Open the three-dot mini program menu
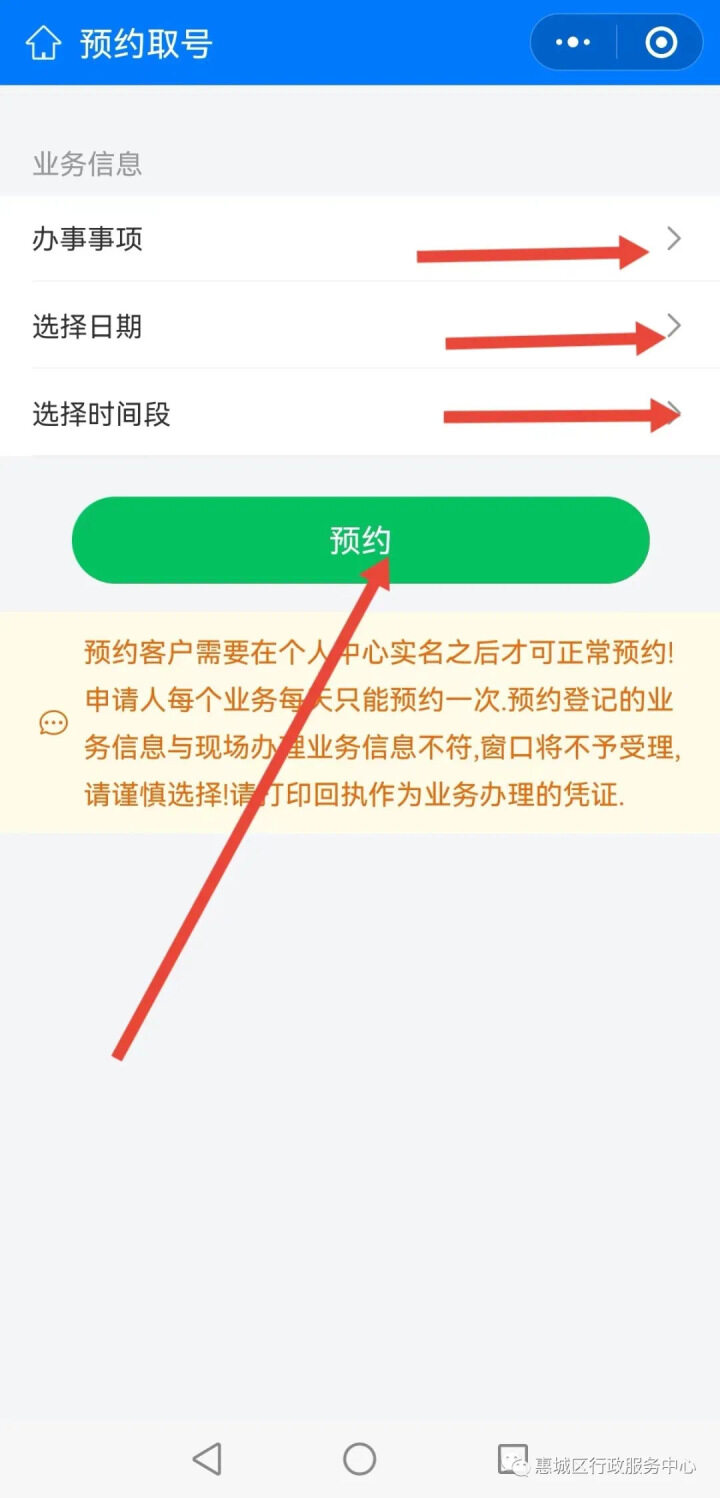The width and height of the screenshot is (720, 1498). tap(573, 43)
